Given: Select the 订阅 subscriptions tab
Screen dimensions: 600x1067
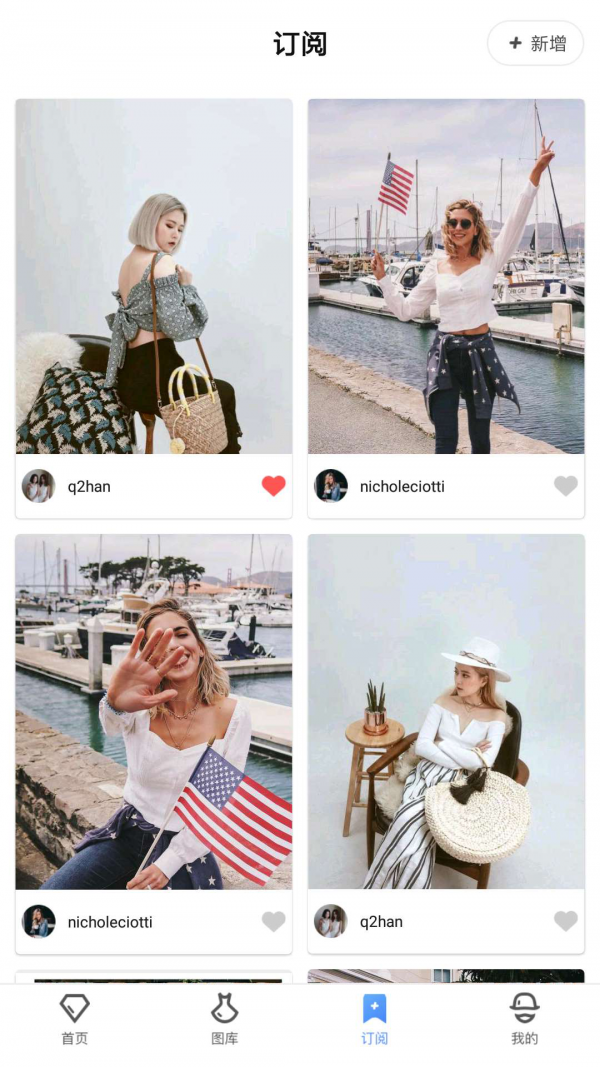Looking at the screenshot, I should [374, 1018].
